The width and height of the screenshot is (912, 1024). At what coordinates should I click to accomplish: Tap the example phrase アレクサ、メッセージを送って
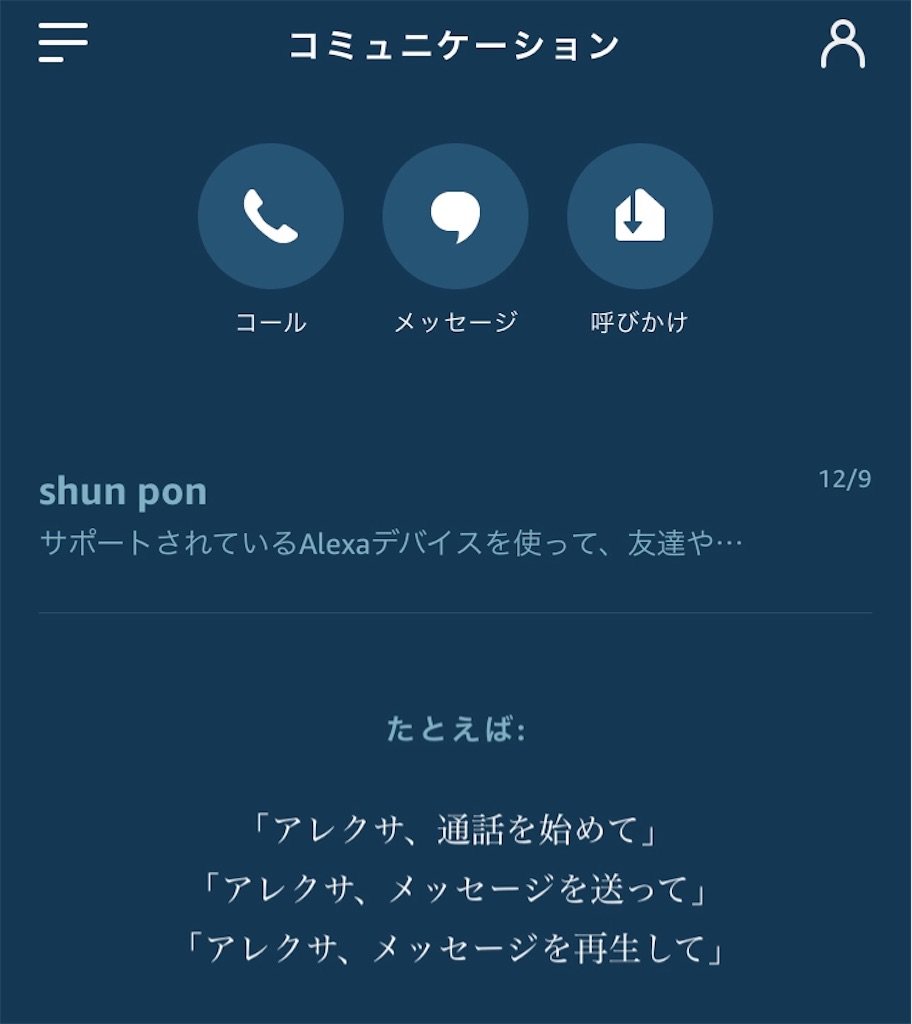pyautogui.click(x=455, y=885)
